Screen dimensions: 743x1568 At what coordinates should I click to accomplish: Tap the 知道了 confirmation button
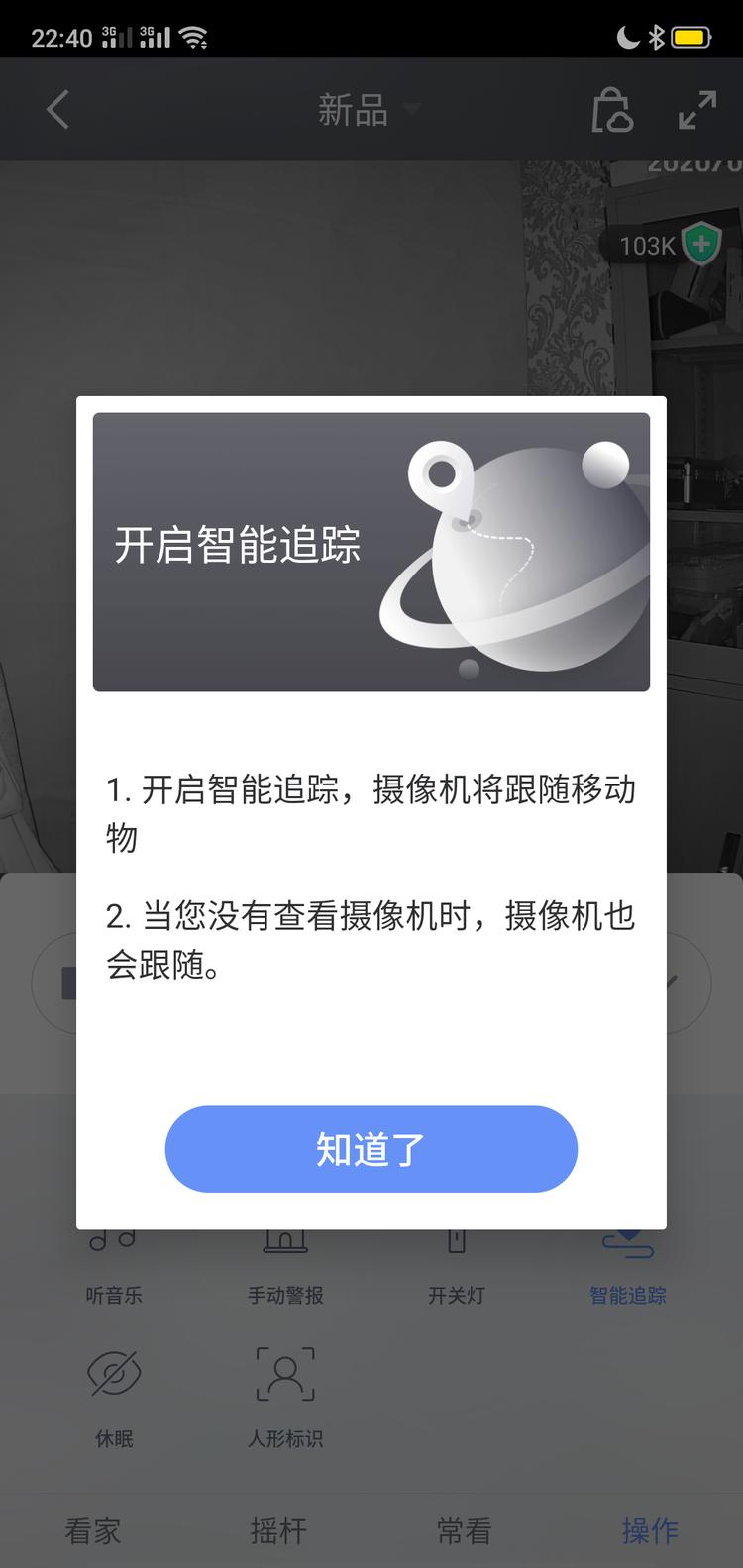[371, 1149]
